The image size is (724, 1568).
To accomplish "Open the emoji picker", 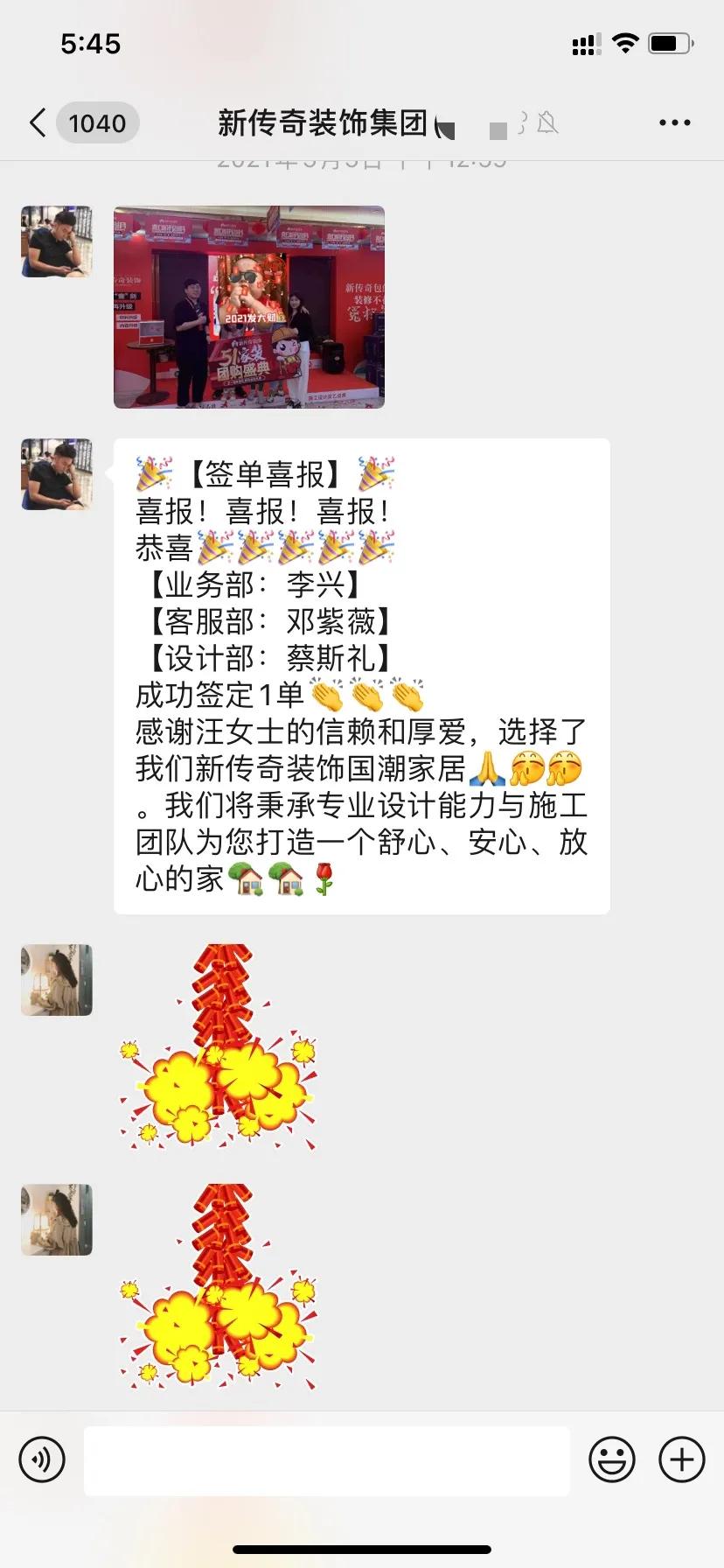I will pyautogui.click(x=613, y=1459).
